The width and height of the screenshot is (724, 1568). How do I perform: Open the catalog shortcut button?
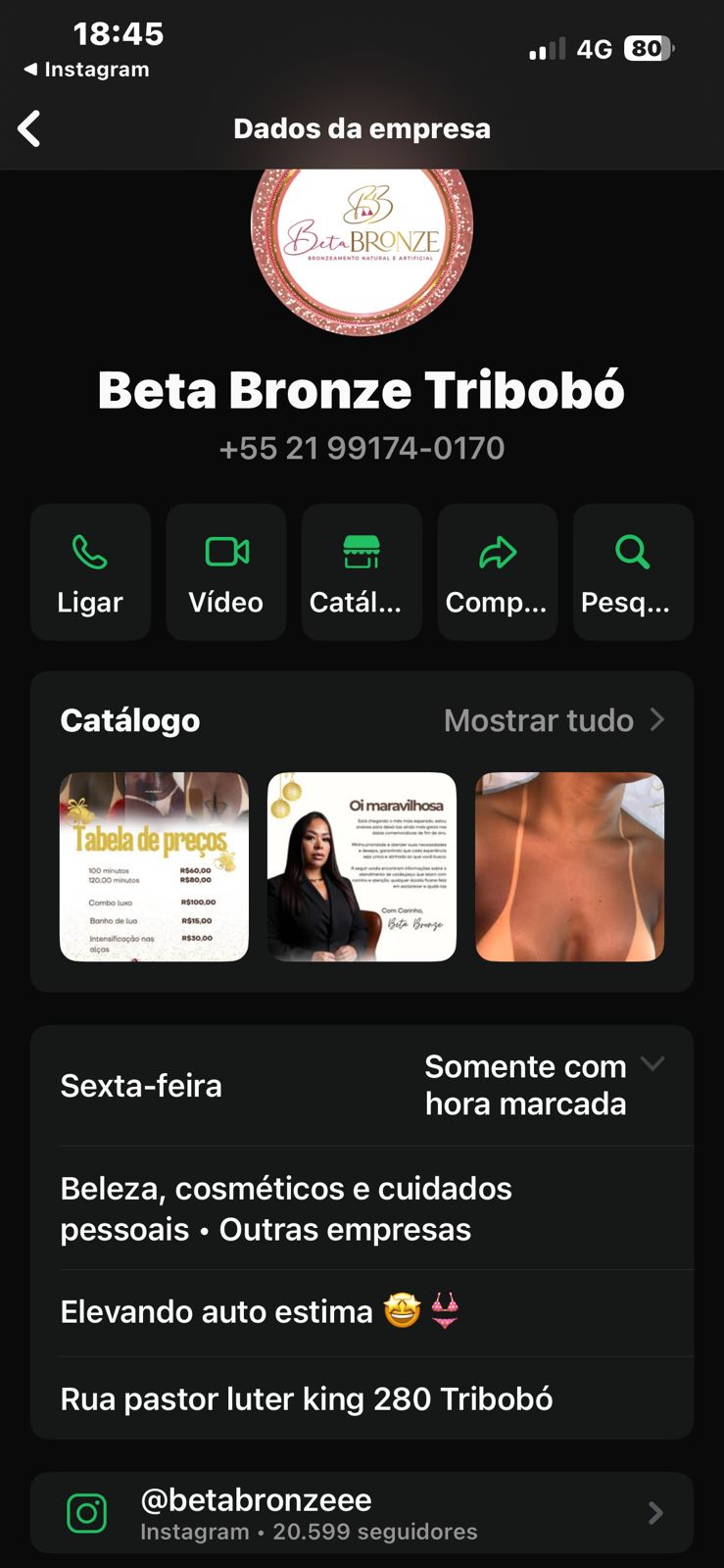[x=362, y=572]
